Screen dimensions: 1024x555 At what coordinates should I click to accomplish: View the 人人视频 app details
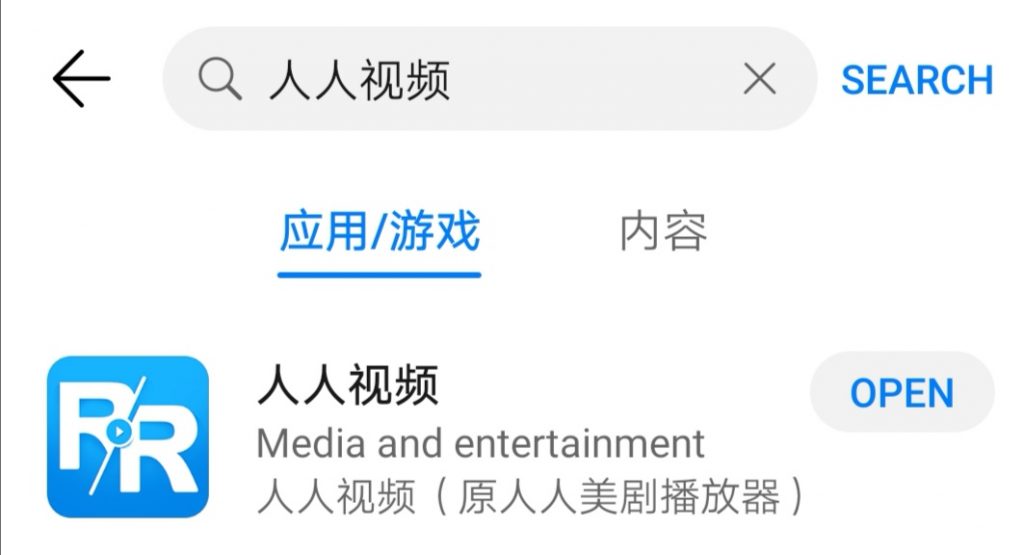pos(480,440)
